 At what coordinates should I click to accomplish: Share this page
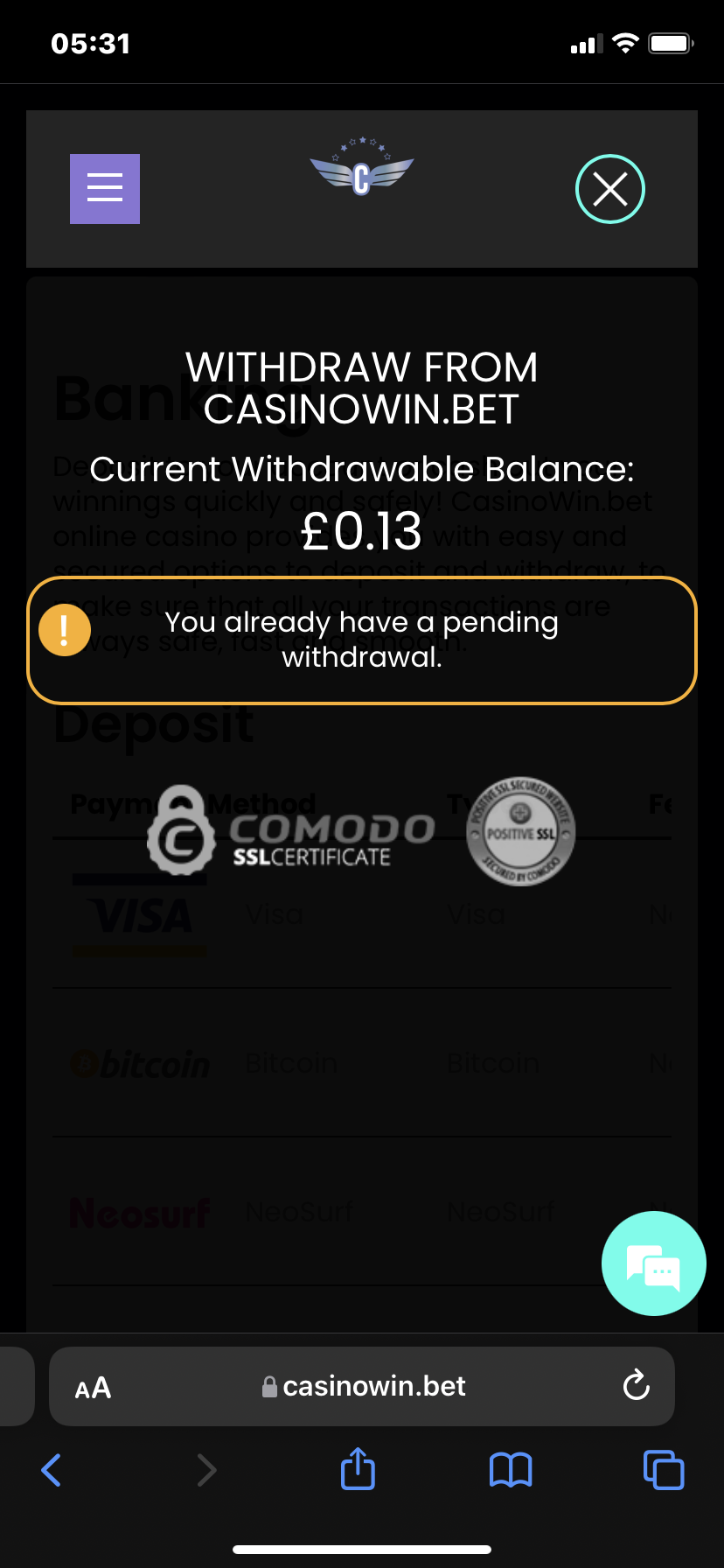pyautogui.click(x=358, y=1469)
